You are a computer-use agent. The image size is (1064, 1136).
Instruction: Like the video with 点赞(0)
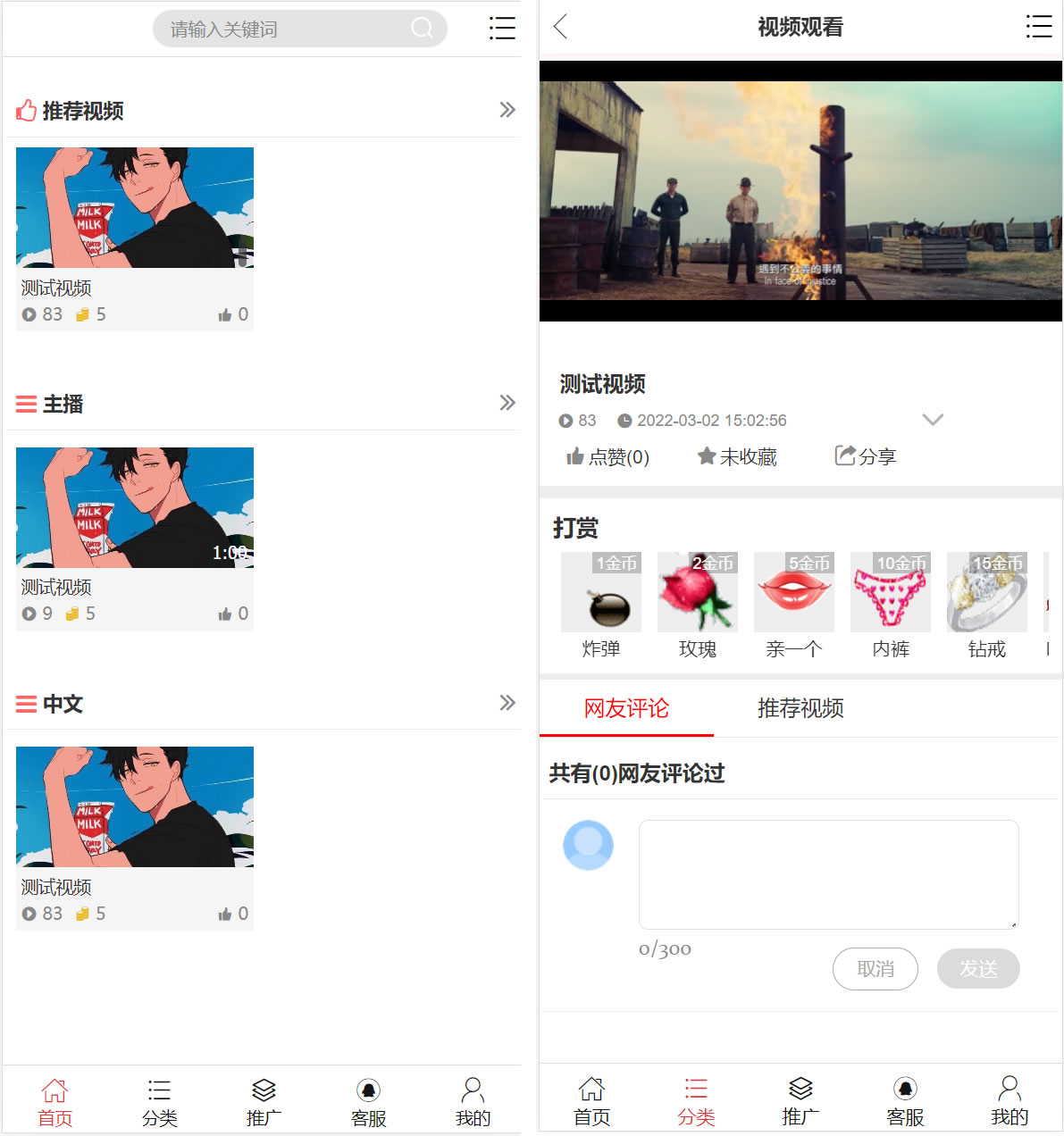tap(607, 457)
